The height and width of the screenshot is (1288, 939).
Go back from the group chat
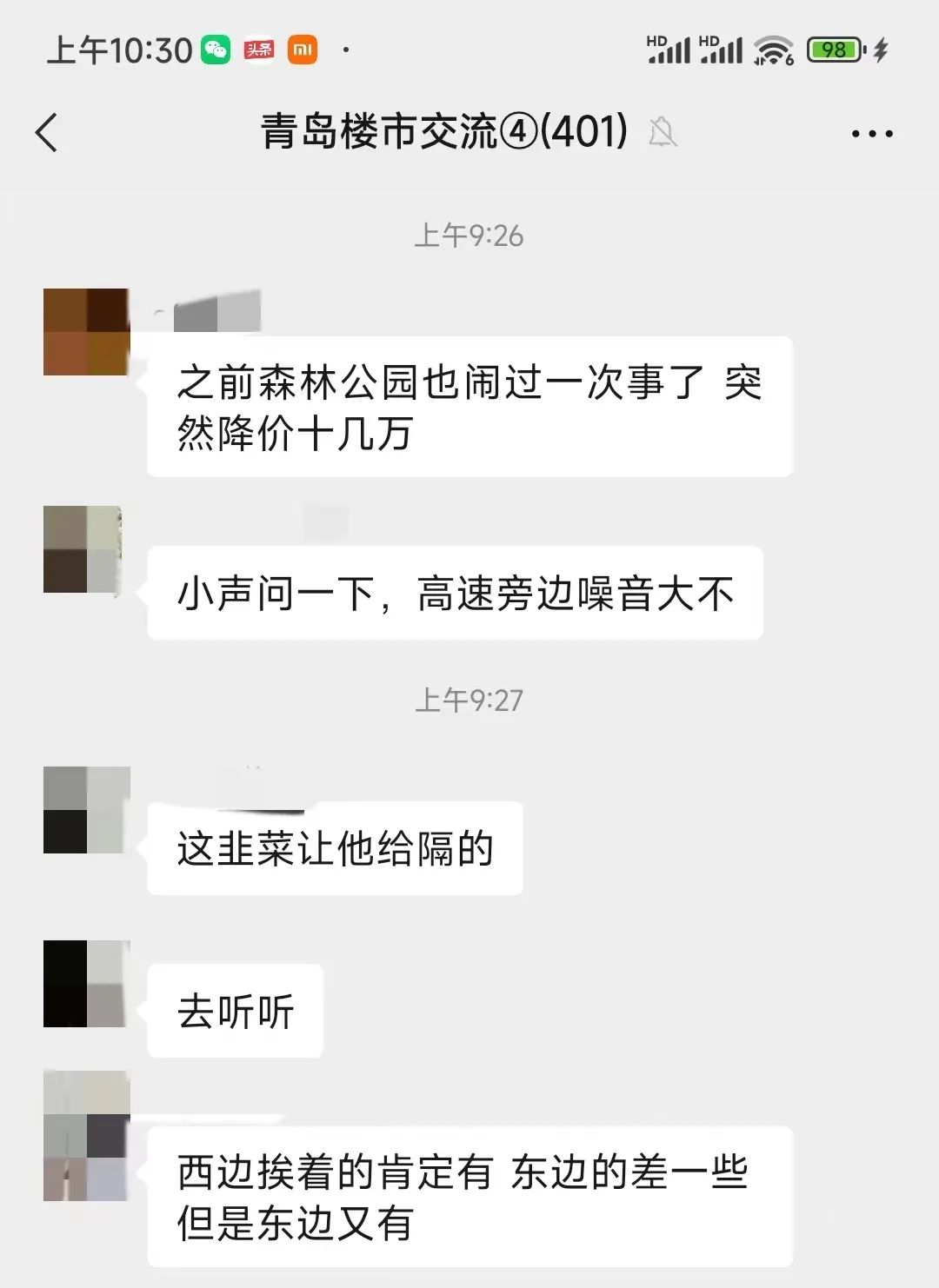pos(47,133)
